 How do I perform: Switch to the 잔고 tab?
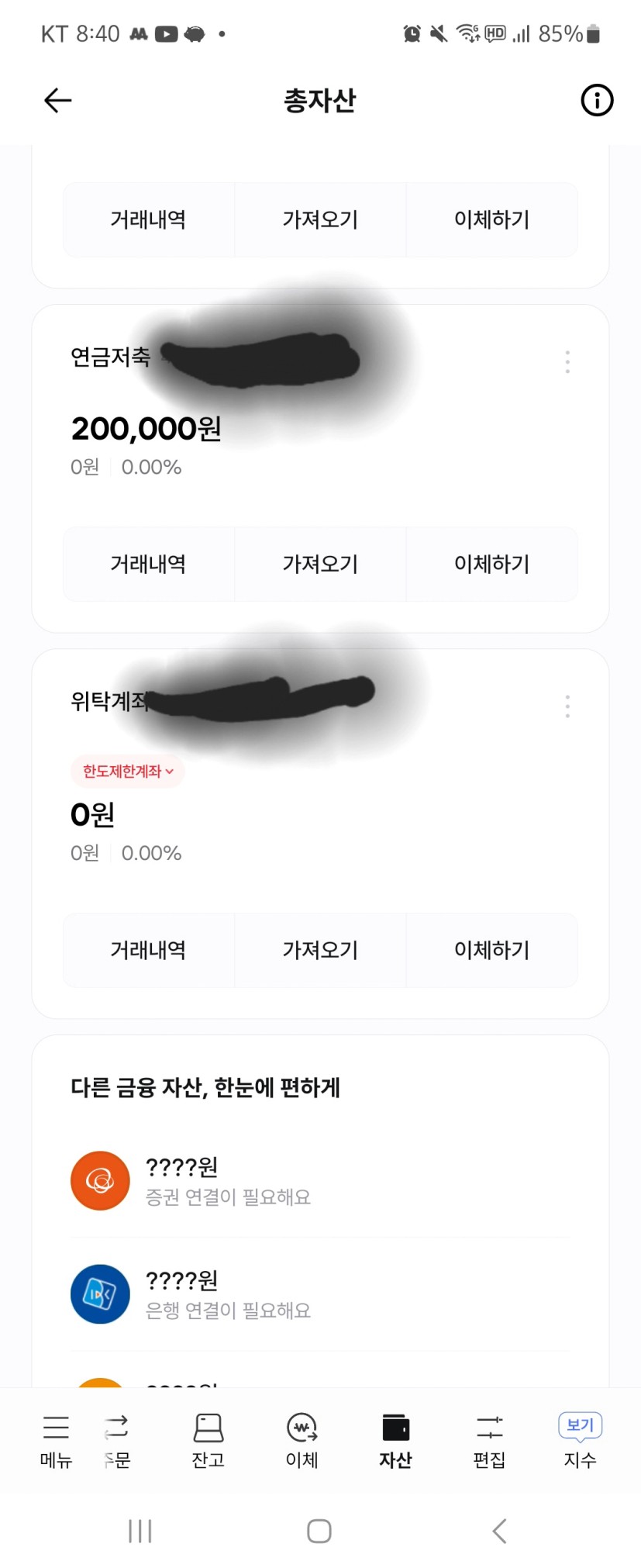point(208,1442)
